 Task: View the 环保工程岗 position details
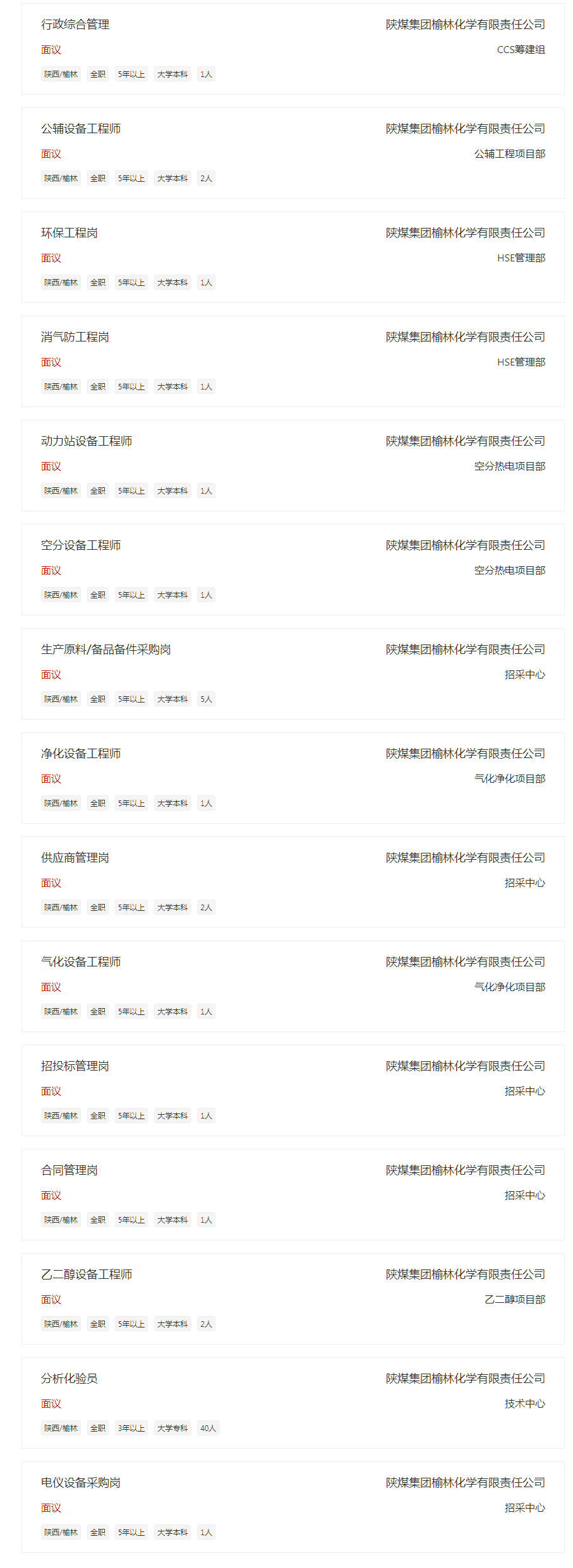point(69,233)
